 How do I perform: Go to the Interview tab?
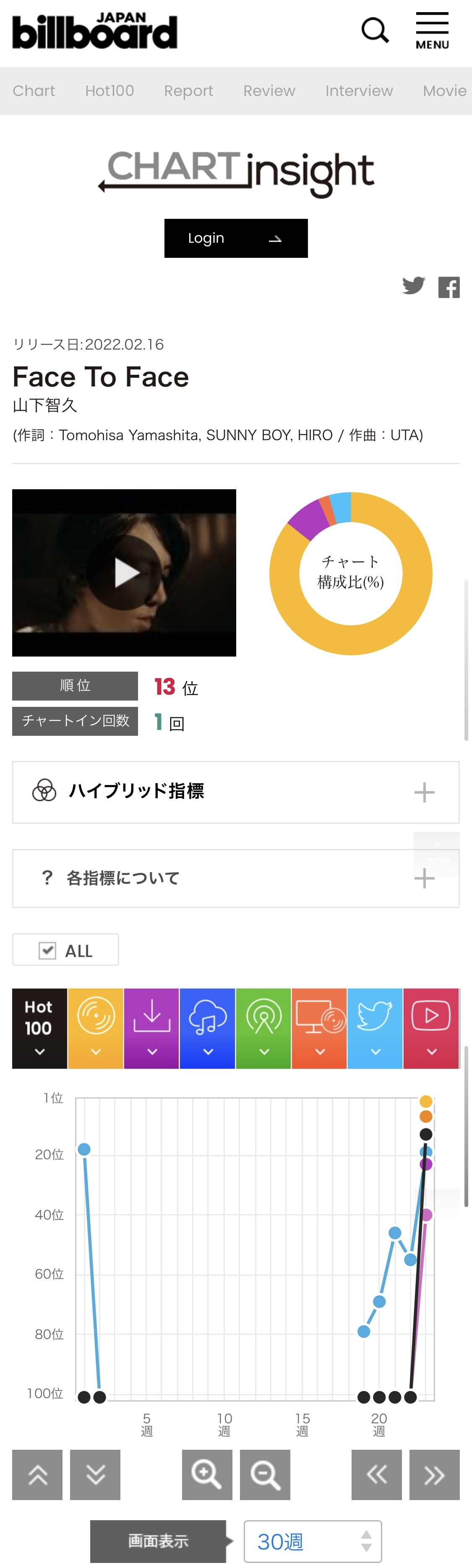pos(359,91)
